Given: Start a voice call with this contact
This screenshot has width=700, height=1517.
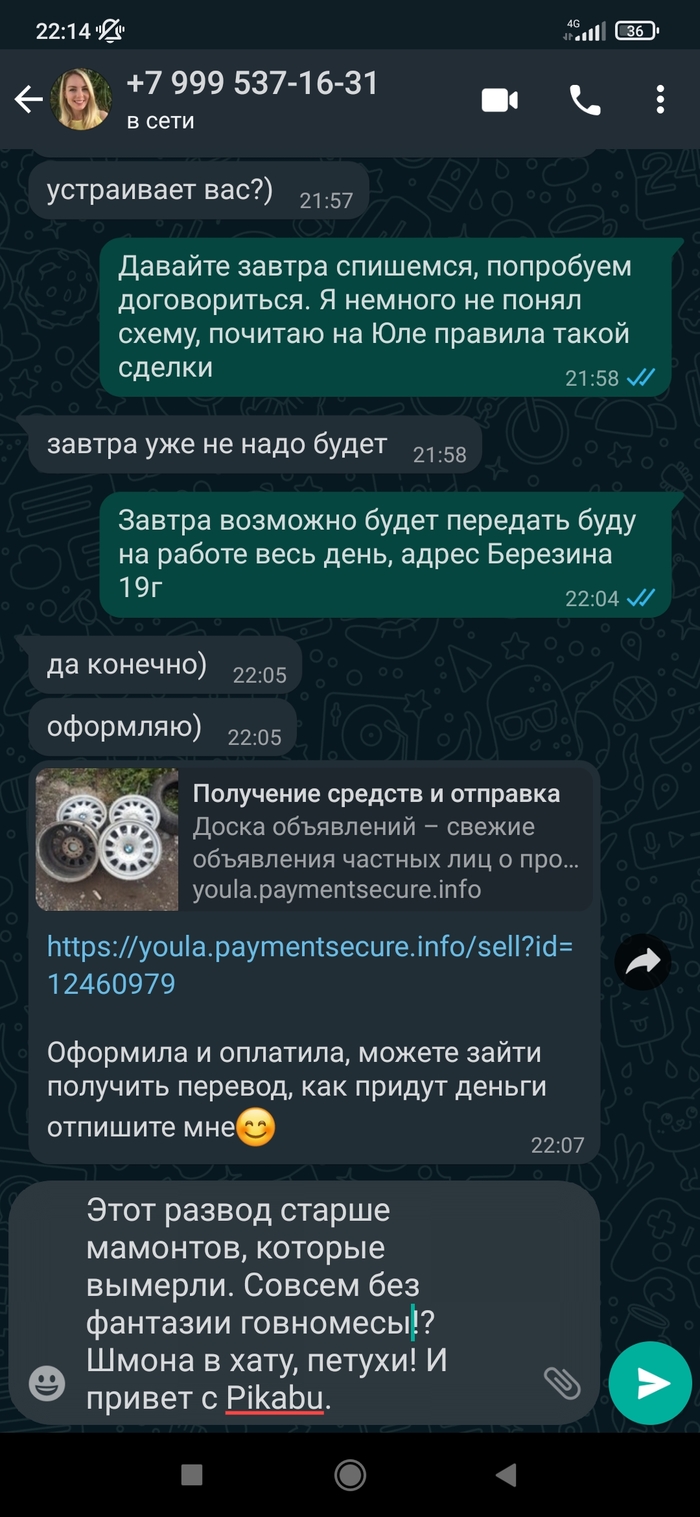Looking at the screenshot, I should pos(584,99).
